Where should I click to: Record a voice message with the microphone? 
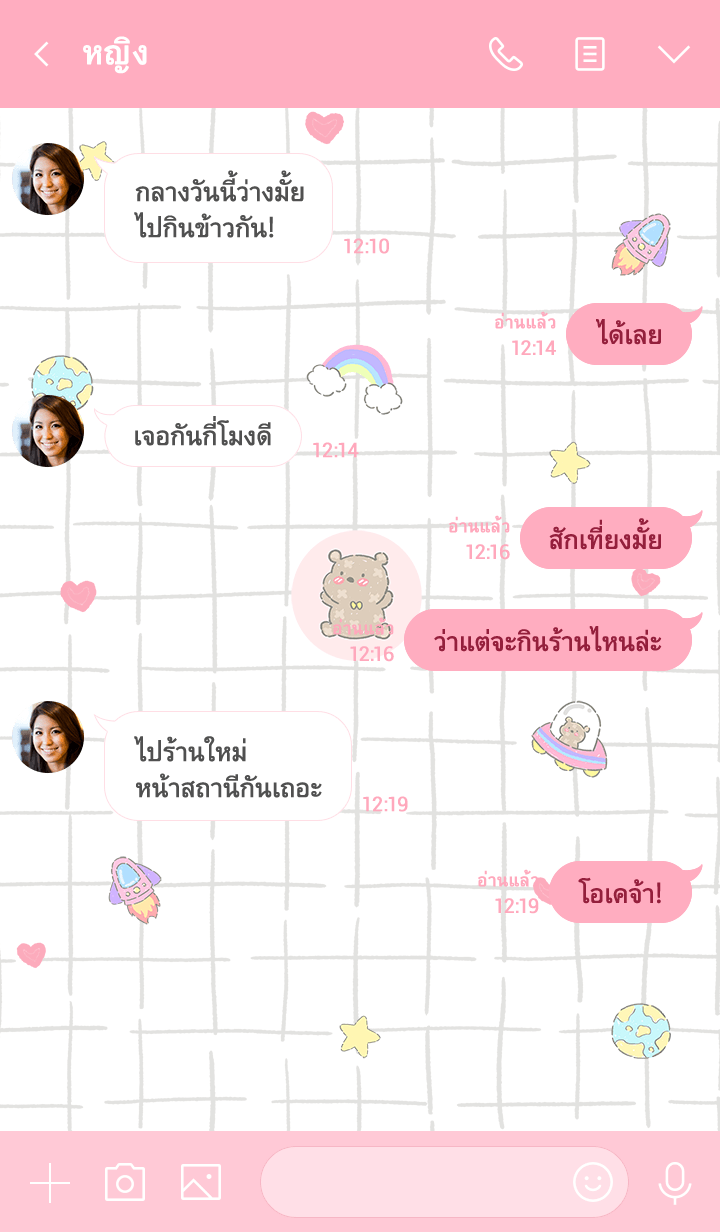[x=675, y=1183]
